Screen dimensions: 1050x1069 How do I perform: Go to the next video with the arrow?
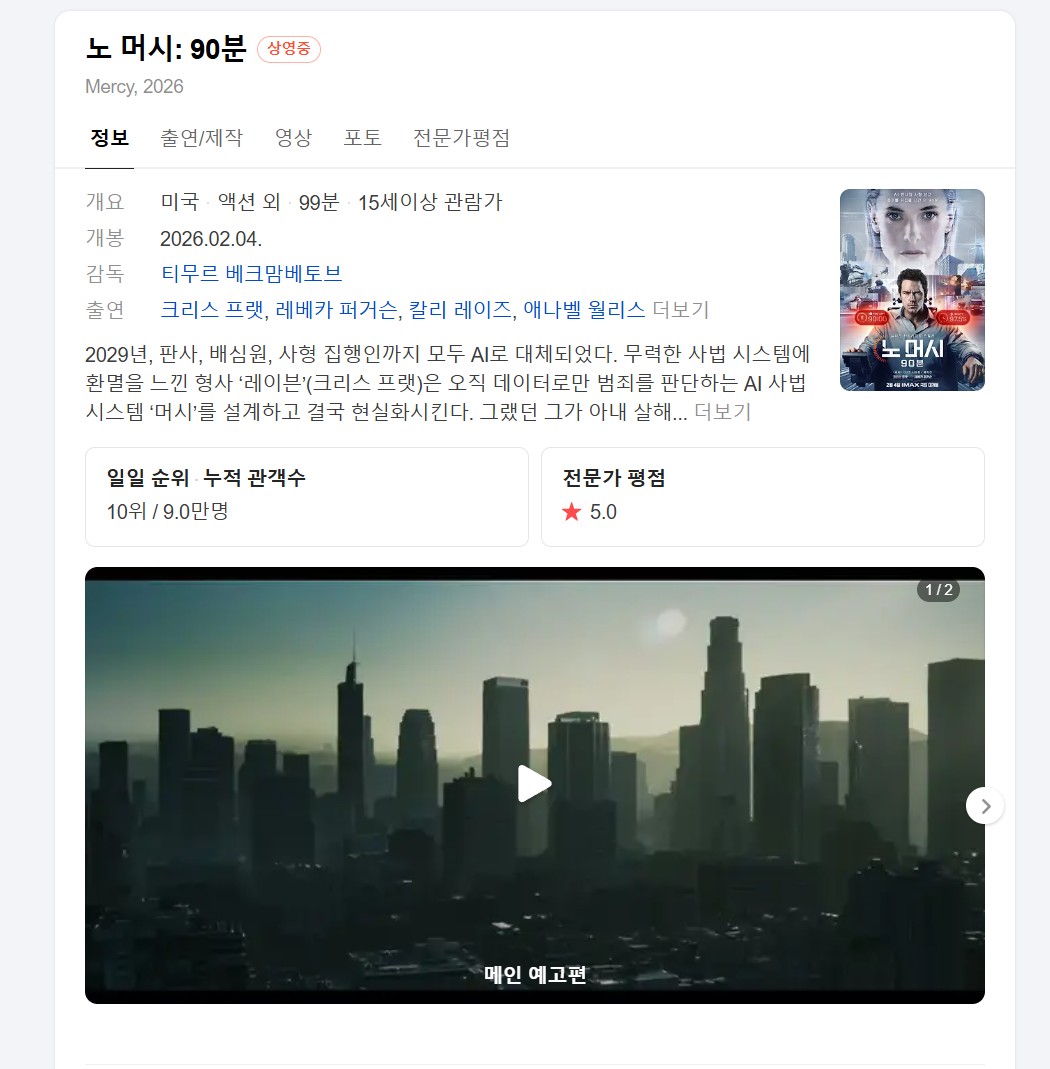(985, 806)
